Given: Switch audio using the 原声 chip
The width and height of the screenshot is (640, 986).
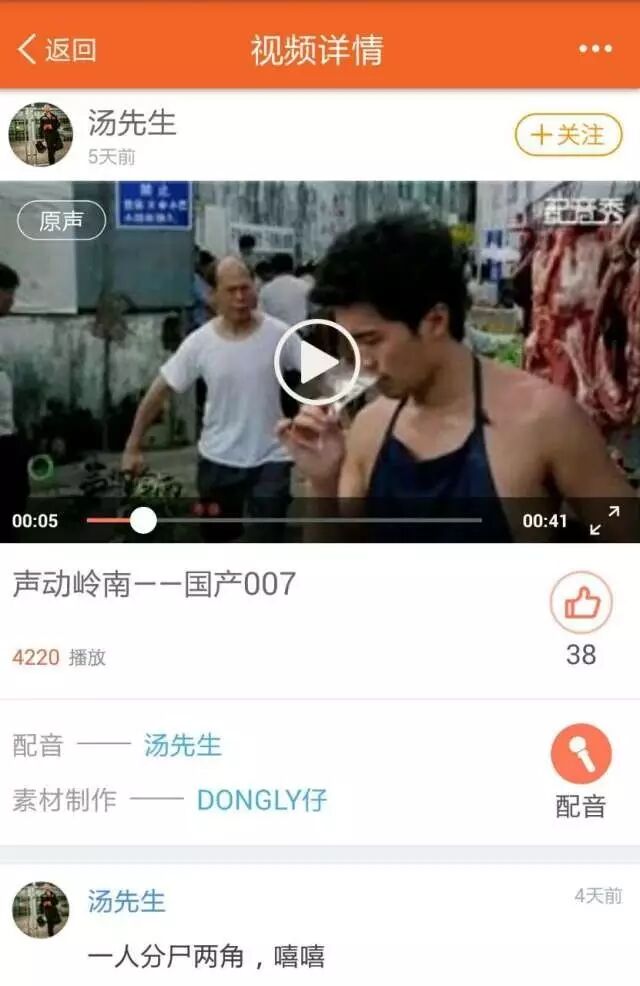Looking at the screenshot, I should point(62,220).
